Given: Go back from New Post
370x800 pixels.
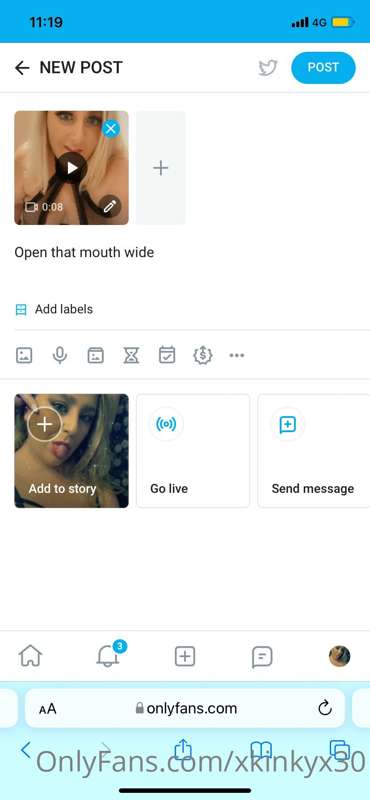Looking at the screenshot, I should tap(21, 68).
